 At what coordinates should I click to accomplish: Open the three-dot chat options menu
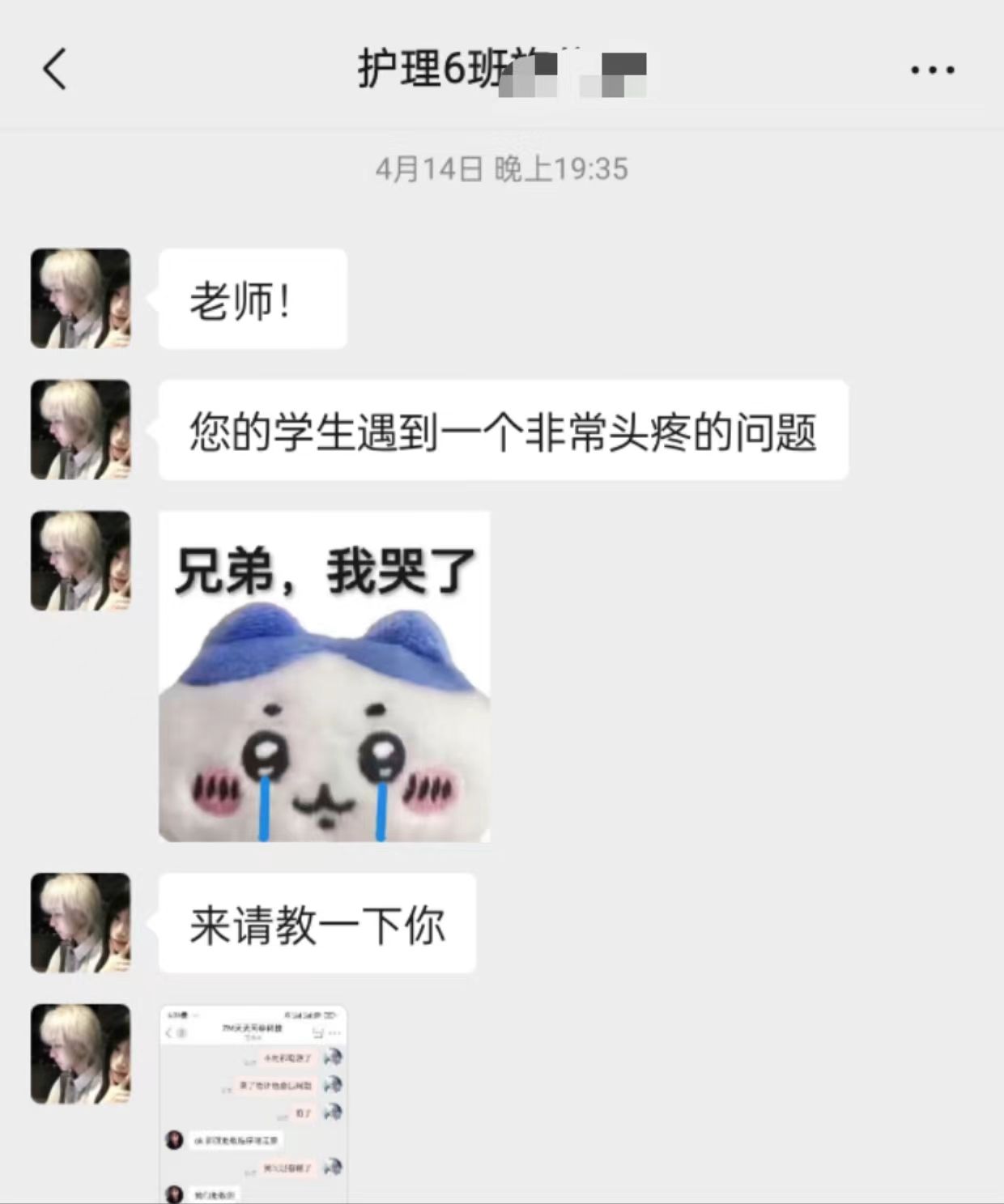pos(932,70)
